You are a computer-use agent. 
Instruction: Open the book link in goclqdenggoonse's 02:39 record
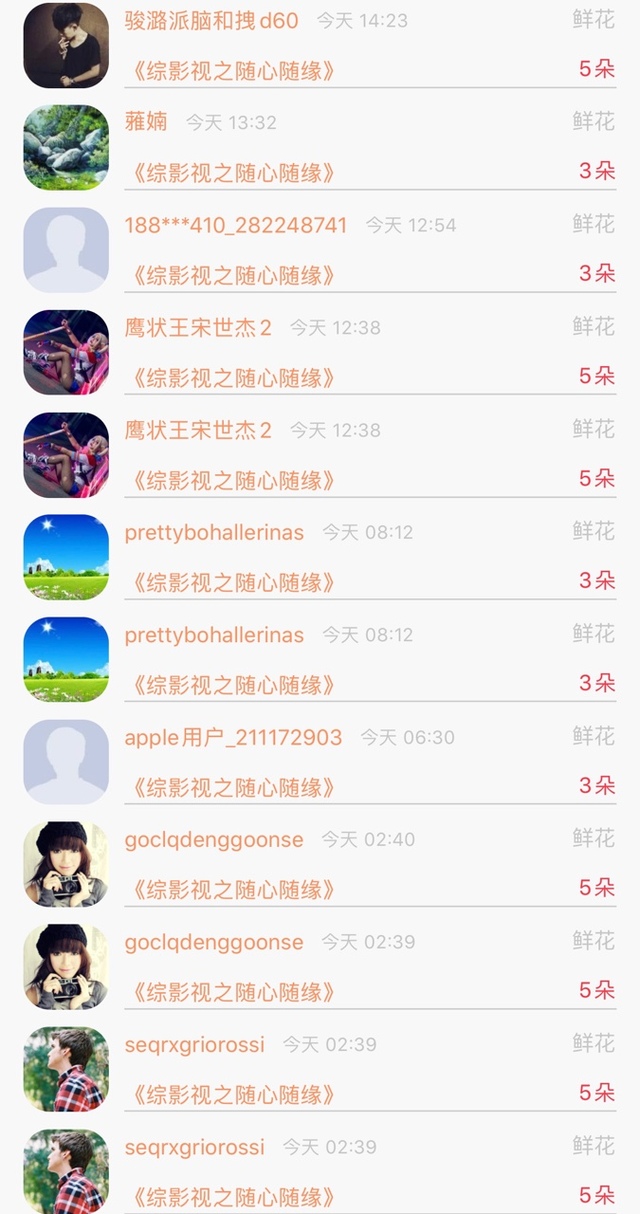229,993
